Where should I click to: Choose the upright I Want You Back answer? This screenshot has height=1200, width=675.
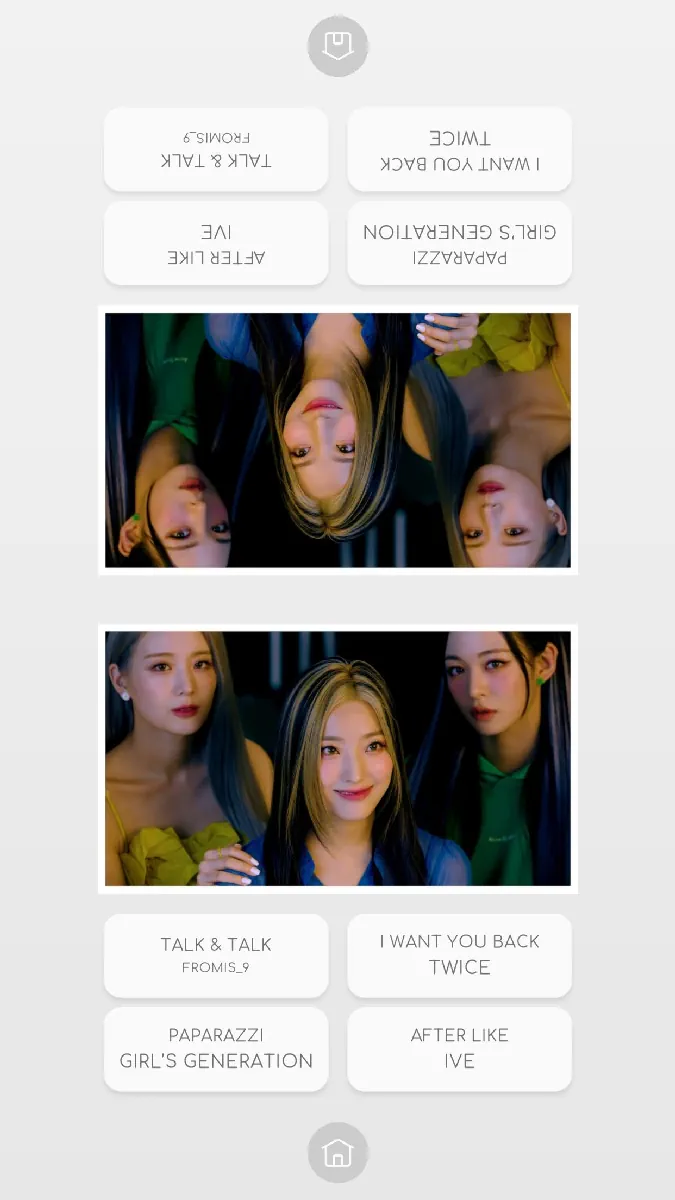click(x=459, y=955)
